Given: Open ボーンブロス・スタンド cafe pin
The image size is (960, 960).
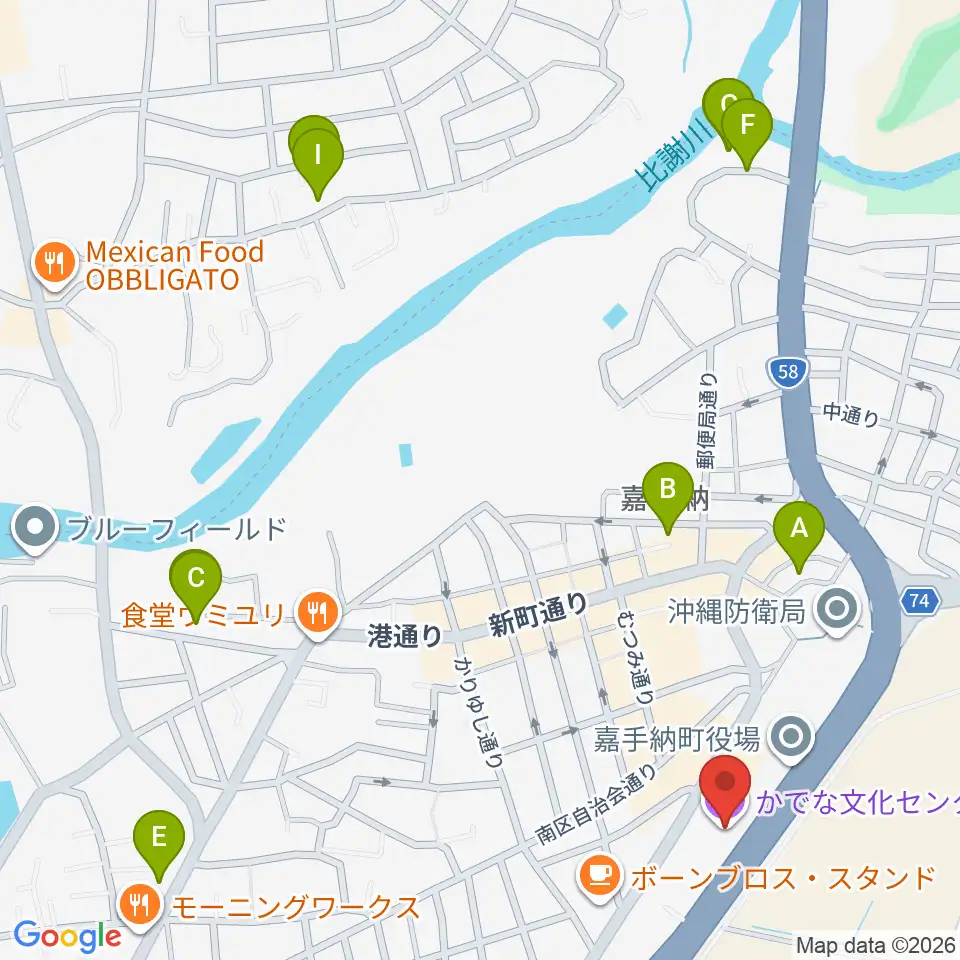Looking at the screenshot, I should (x=599, y=878).
